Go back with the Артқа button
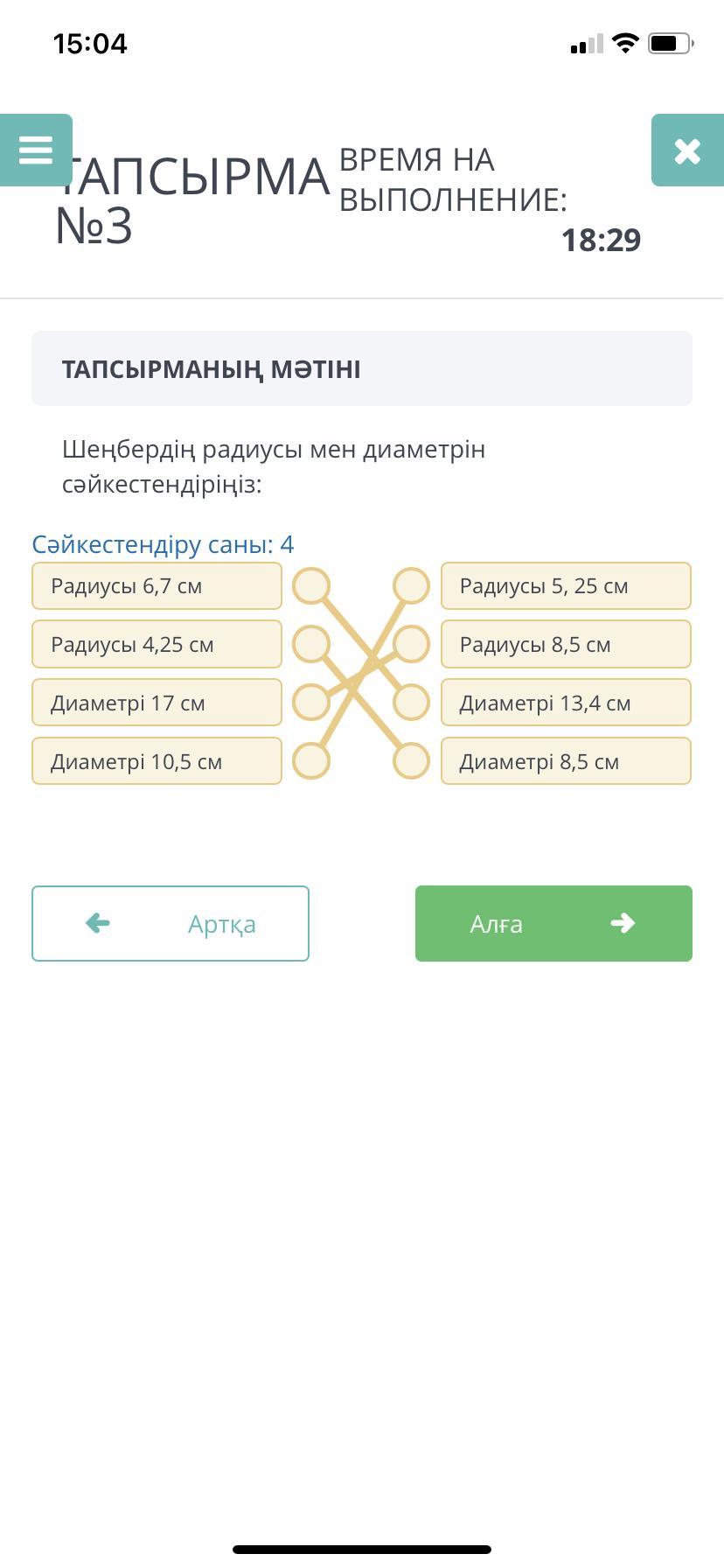Image resolution: width=724 pixels, height=1568 pixels. (171, 923)
